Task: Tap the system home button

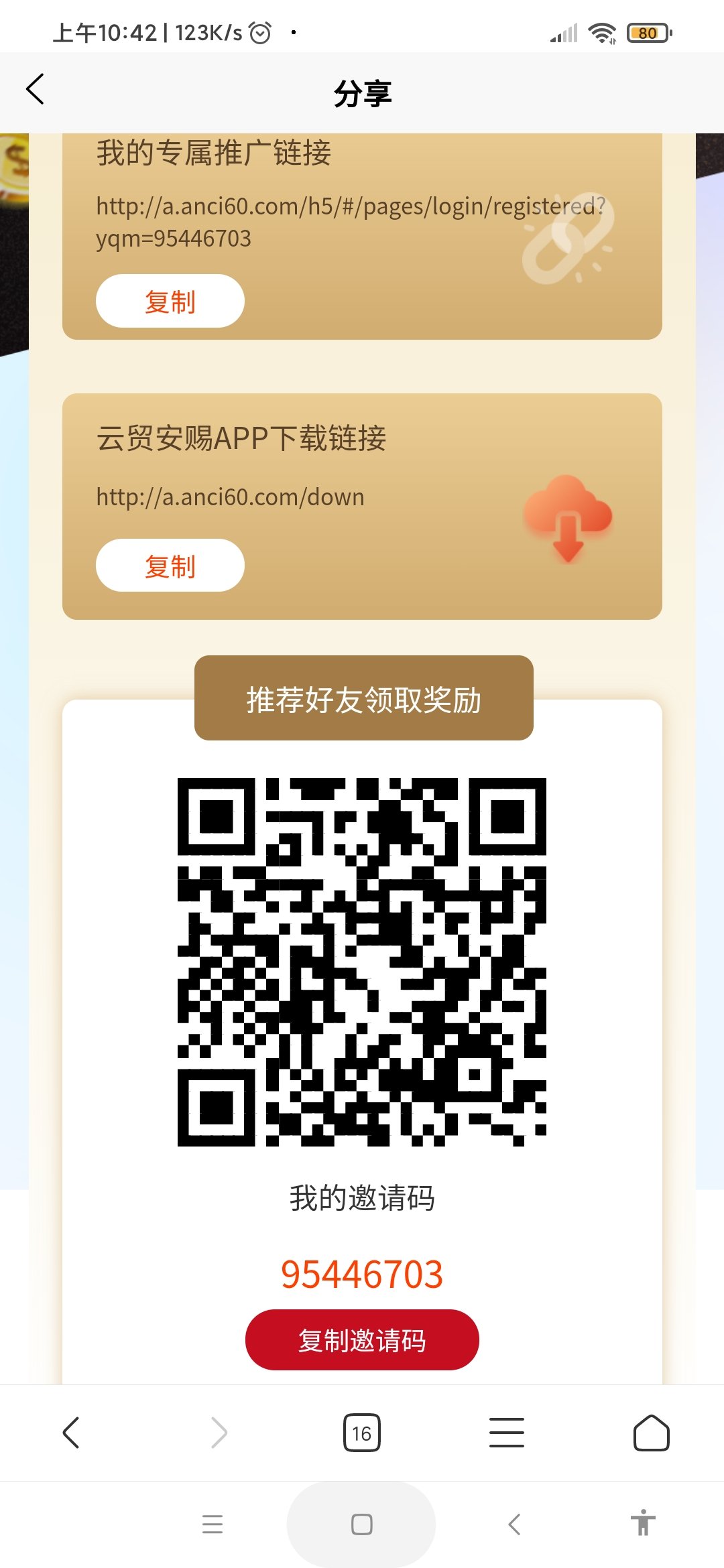Action: pyautogui.click(x=361, y=1524)
